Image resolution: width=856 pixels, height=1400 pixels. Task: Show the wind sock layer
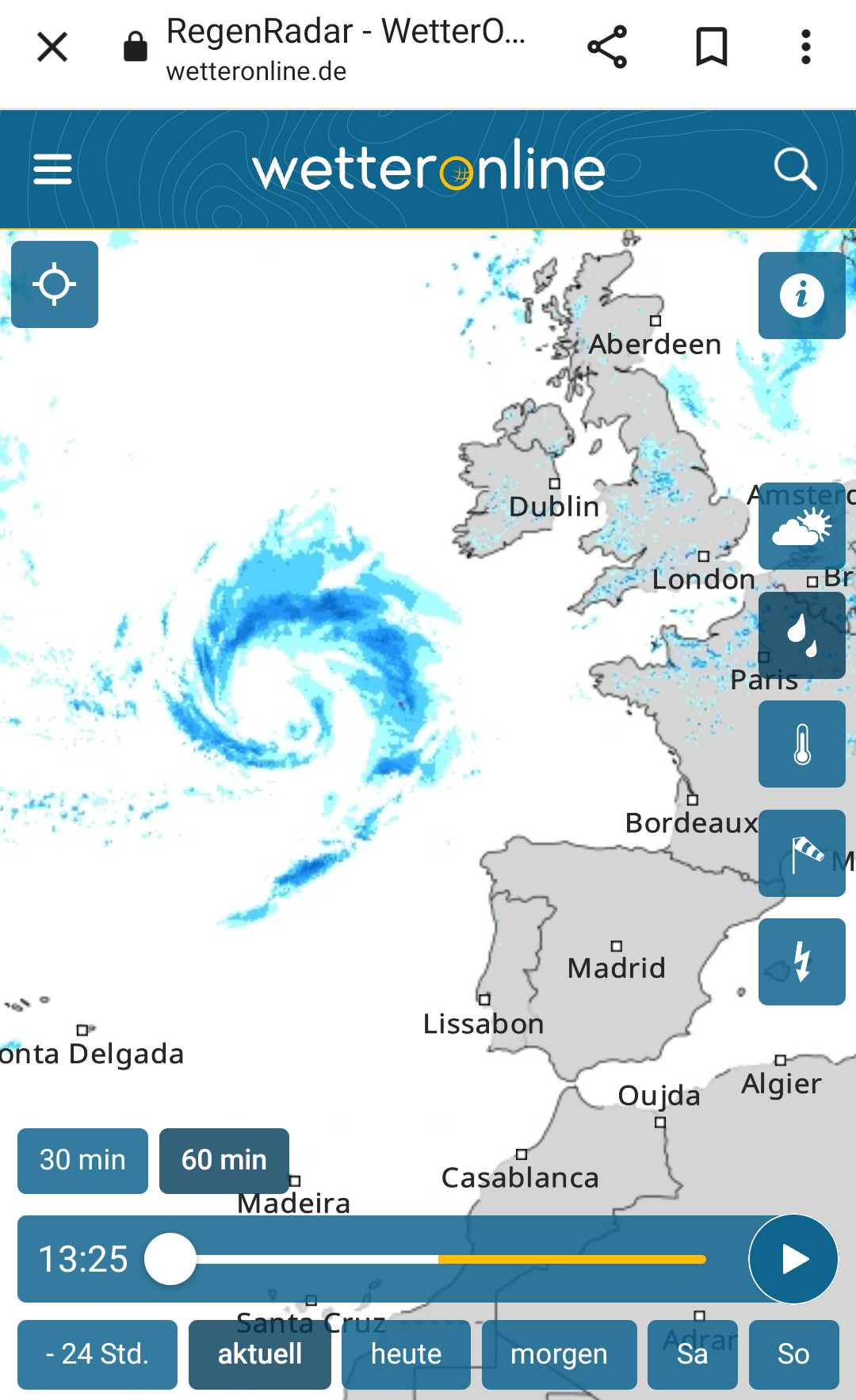(x=801, y=853)
